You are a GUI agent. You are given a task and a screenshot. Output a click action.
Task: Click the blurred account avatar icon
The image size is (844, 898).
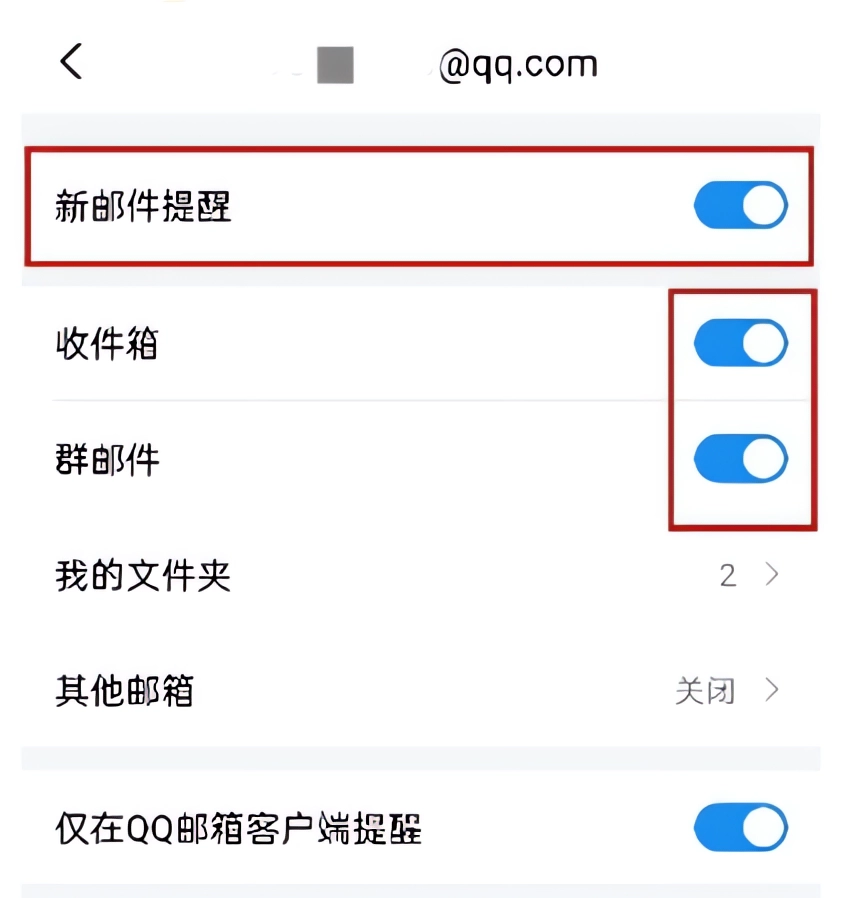pyautogui.click(x=334, y=64)
